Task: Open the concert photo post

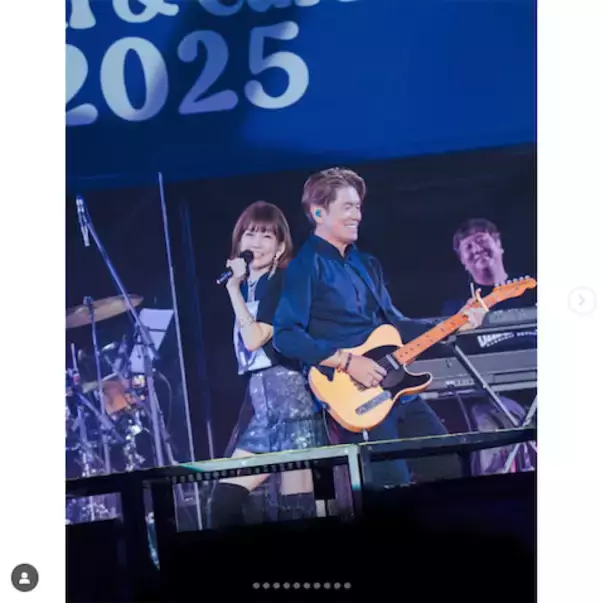Action: point(301,300)
